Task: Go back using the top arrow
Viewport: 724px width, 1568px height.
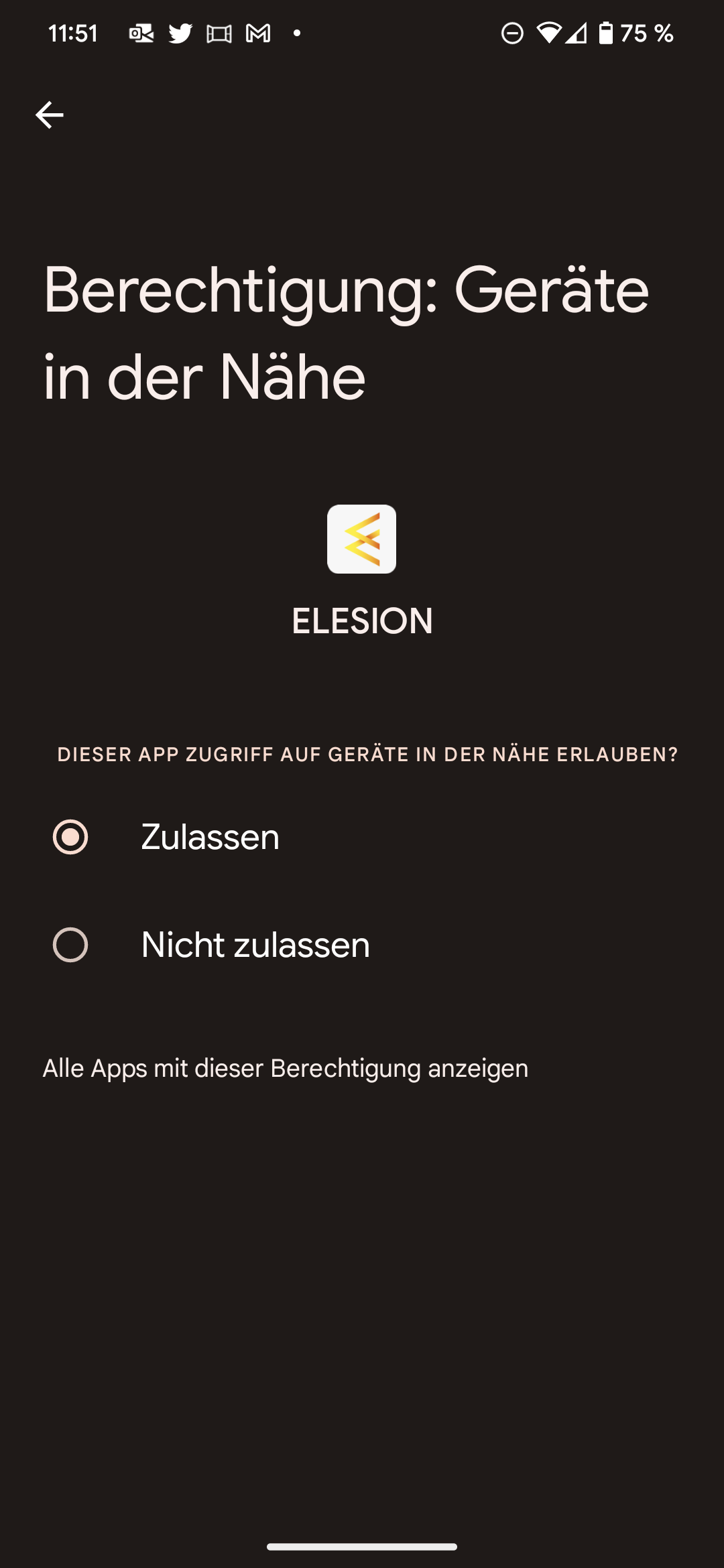Action: (49, 115)
